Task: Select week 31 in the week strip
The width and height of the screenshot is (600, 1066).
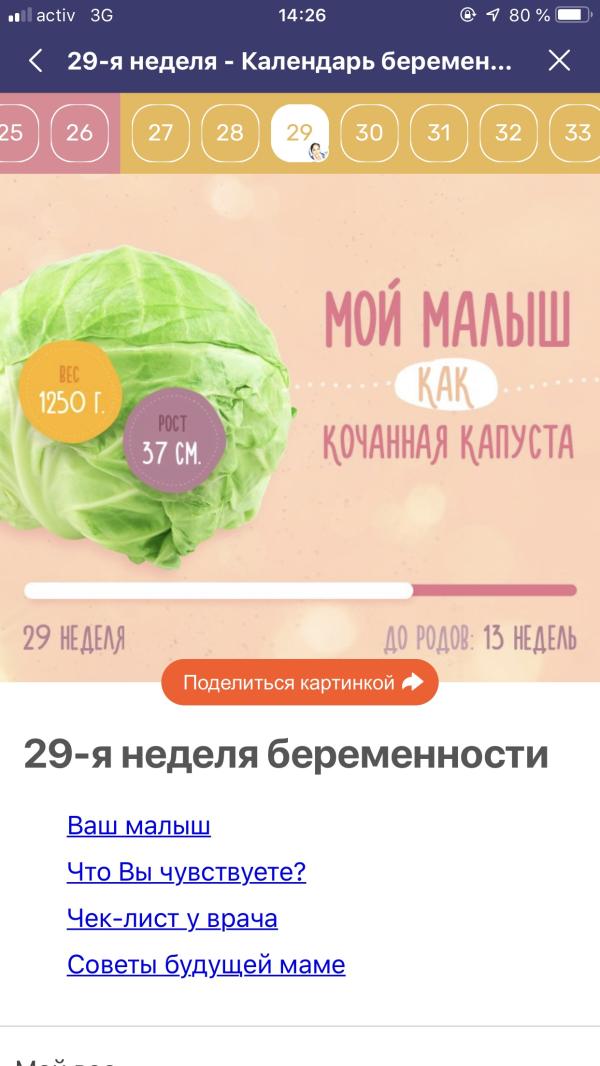Action: 438,133
